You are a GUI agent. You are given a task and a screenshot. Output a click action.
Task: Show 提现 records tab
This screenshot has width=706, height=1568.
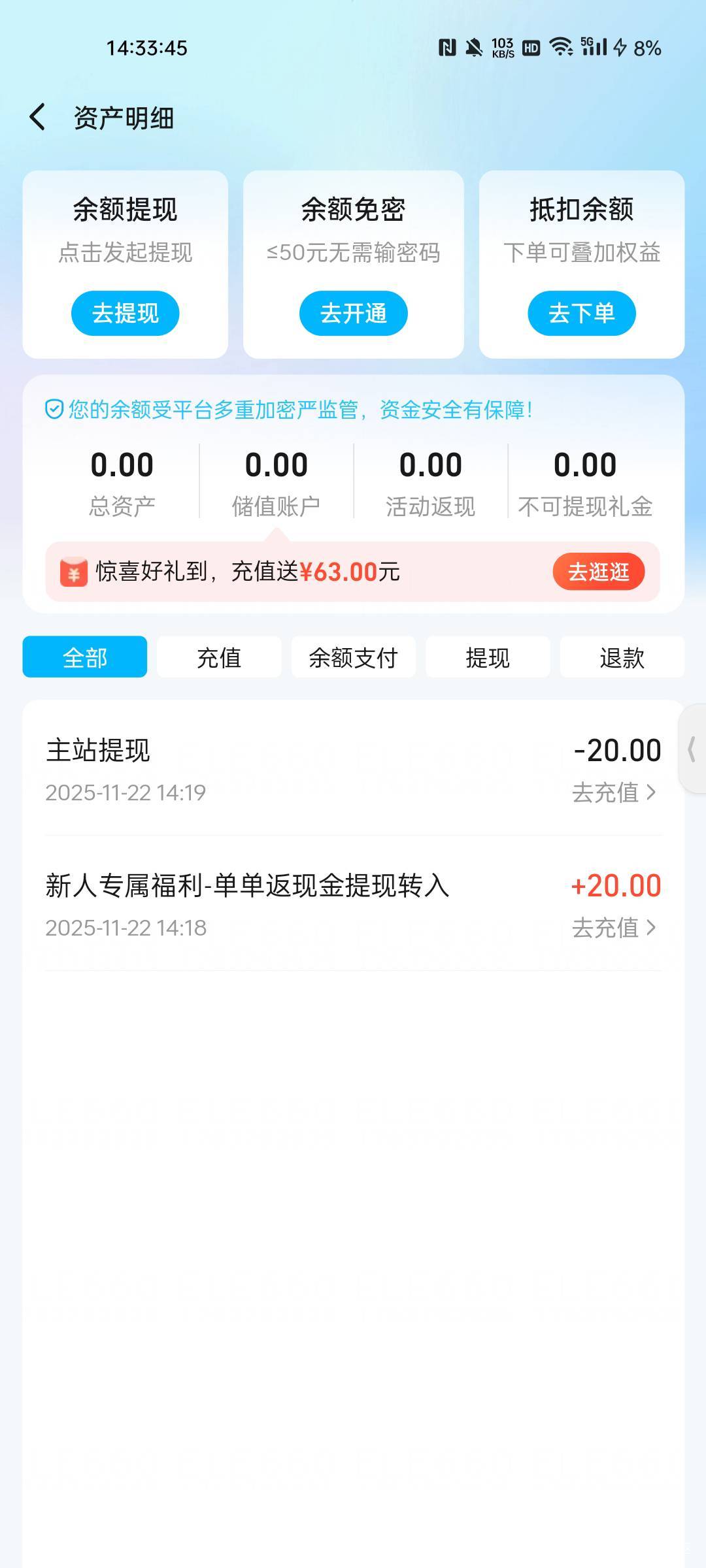pyautogui.click(x=488, y=657)
